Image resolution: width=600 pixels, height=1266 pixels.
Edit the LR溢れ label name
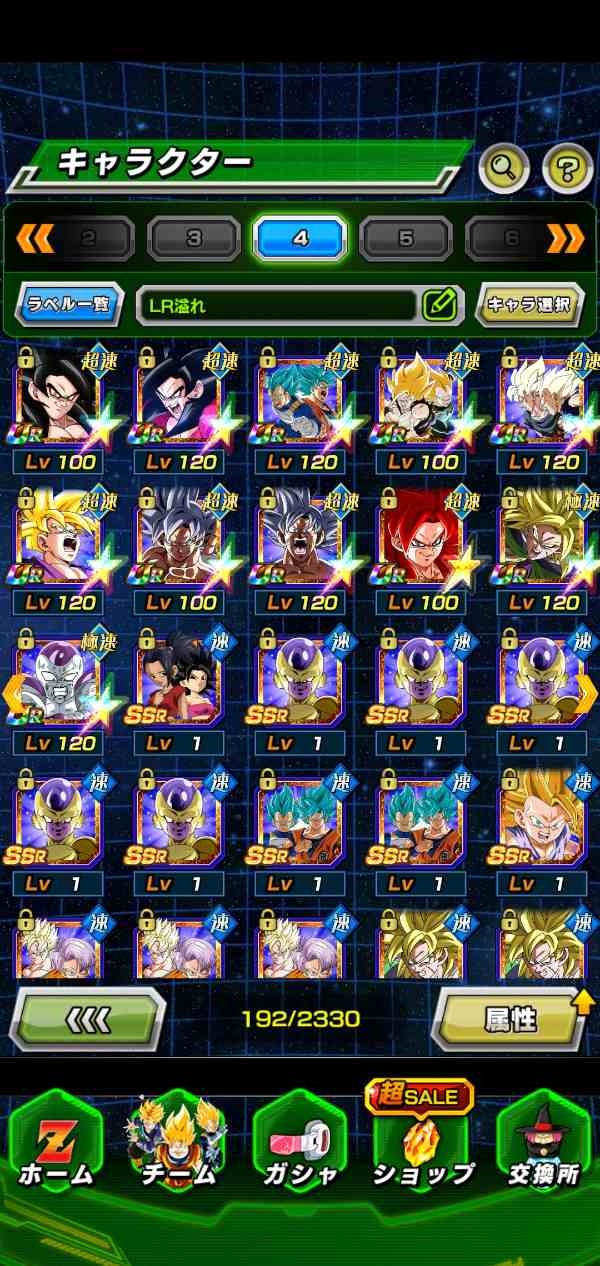click(439, 304)
